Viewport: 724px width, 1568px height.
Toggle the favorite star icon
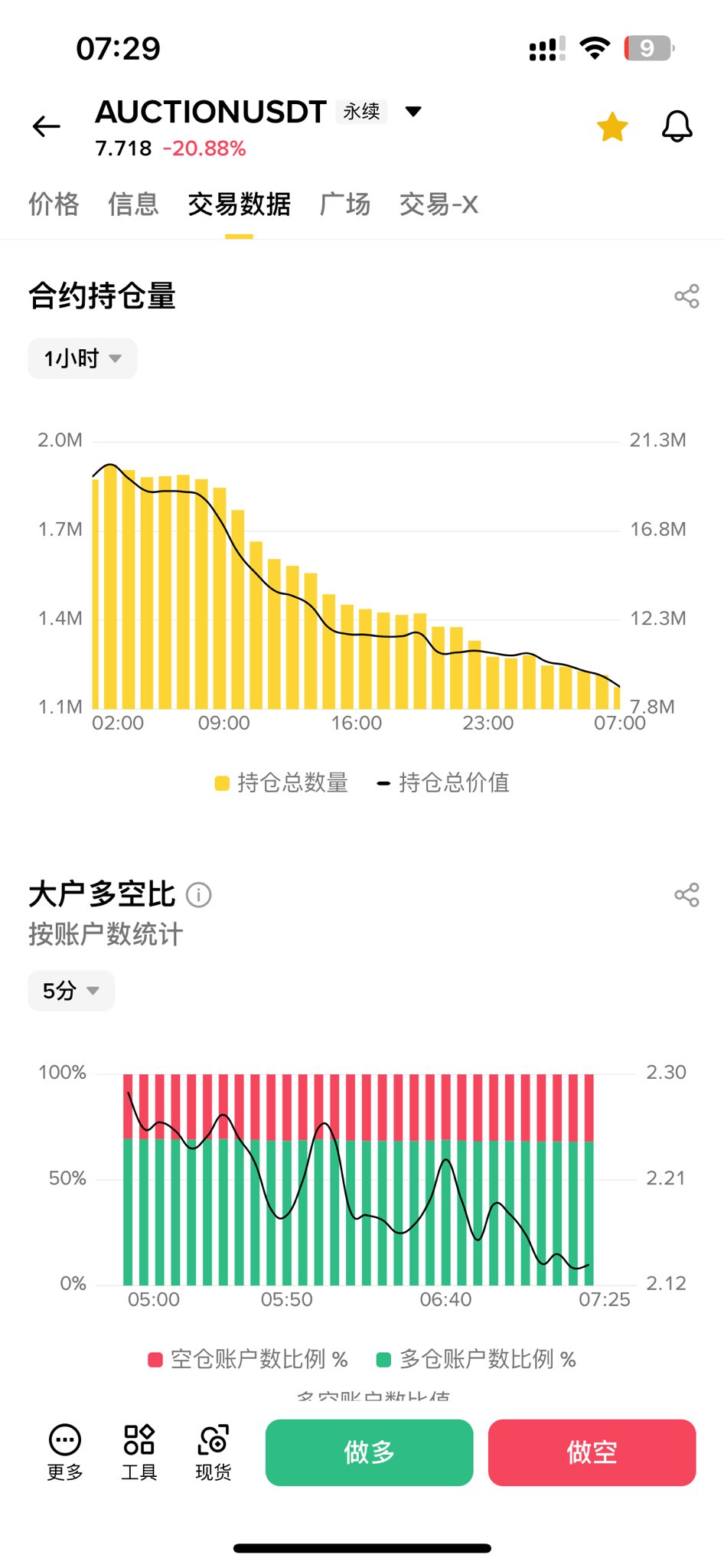pyautogui.click(x=612, y=127)
